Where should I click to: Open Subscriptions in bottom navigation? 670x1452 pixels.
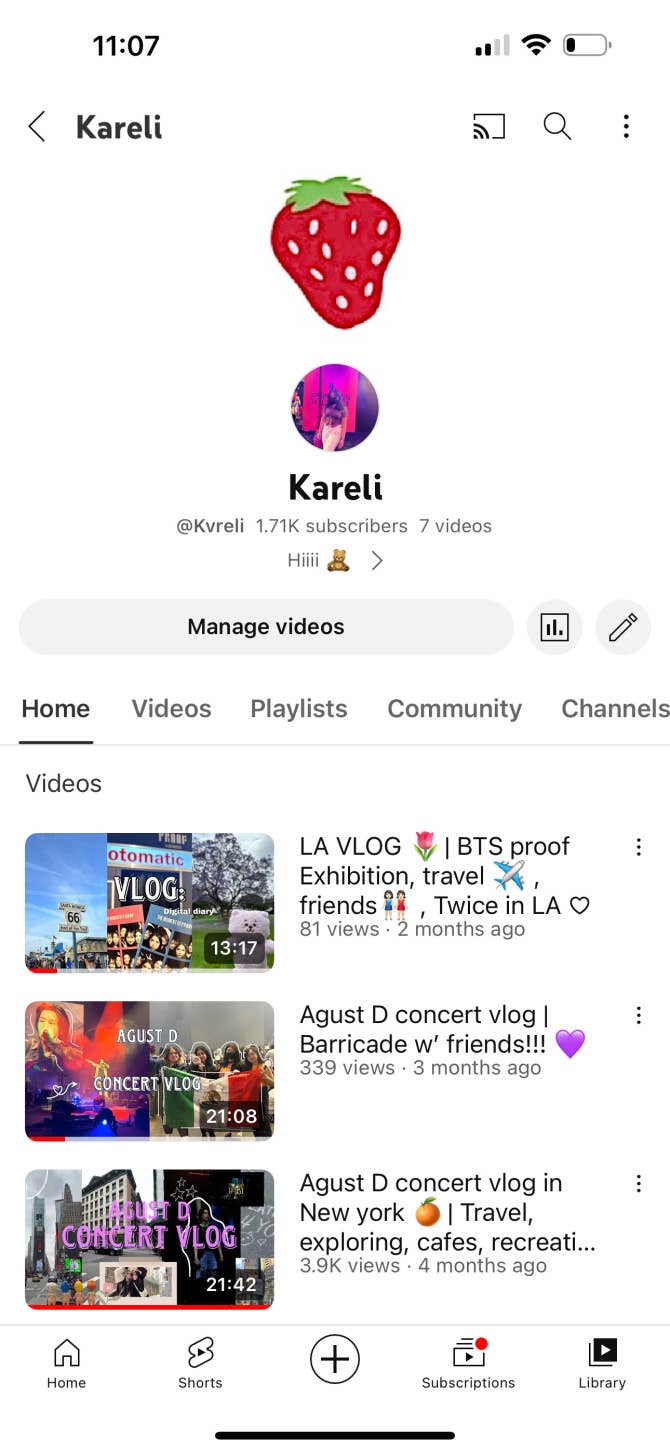coord(468,1364)
